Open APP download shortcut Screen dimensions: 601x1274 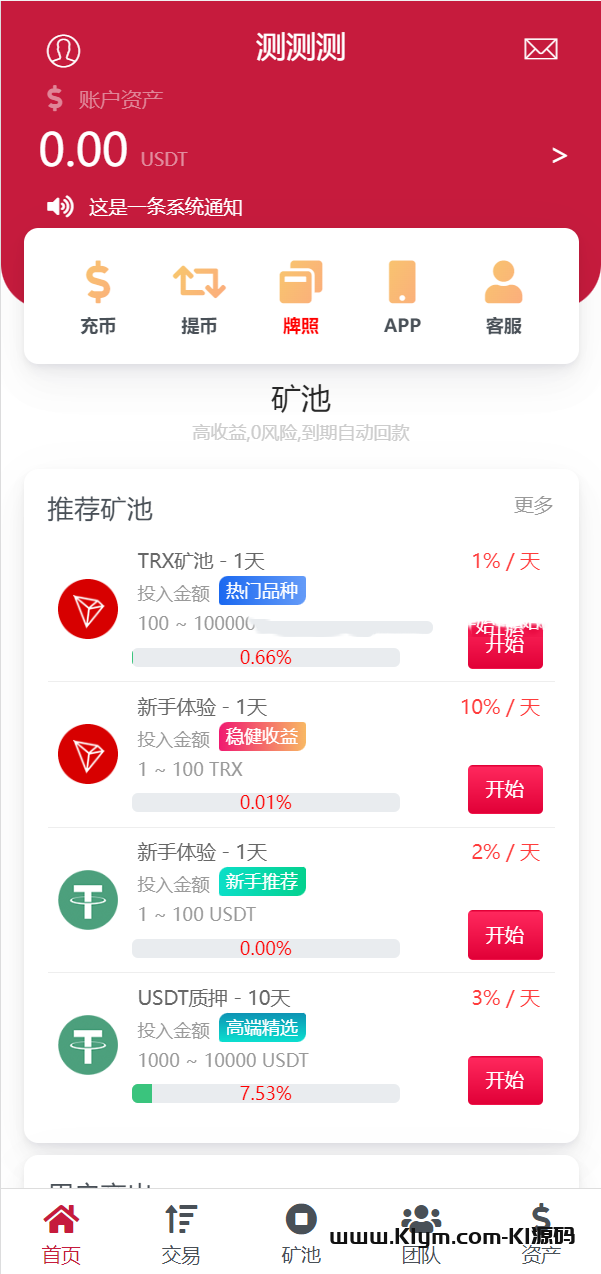point(402,297)
